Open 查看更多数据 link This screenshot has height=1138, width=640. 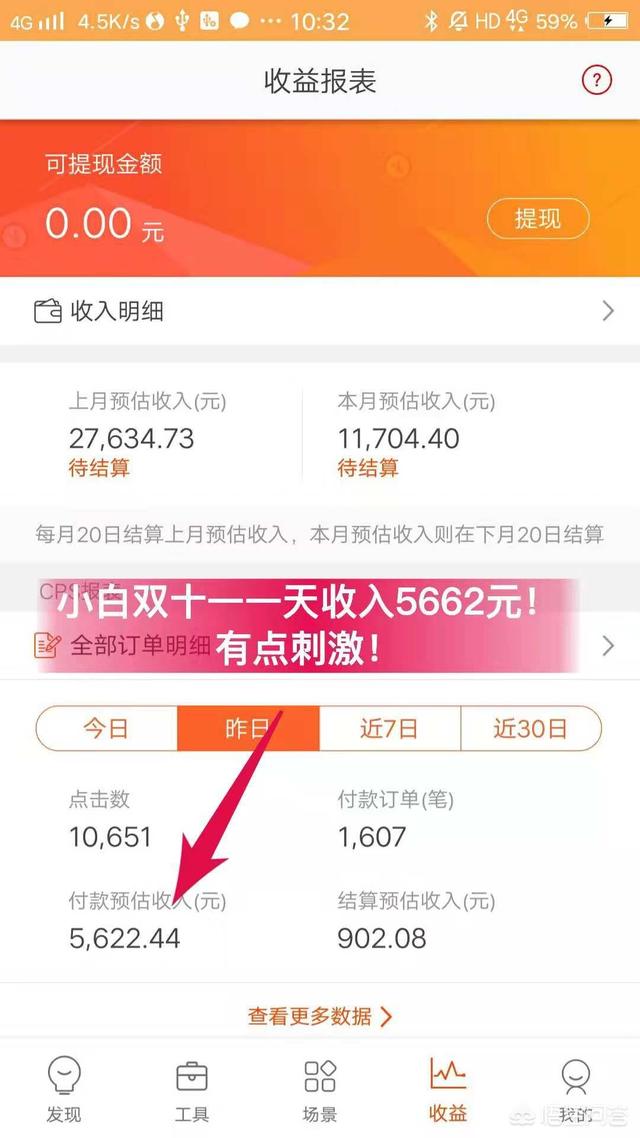tap(320, 1016)
